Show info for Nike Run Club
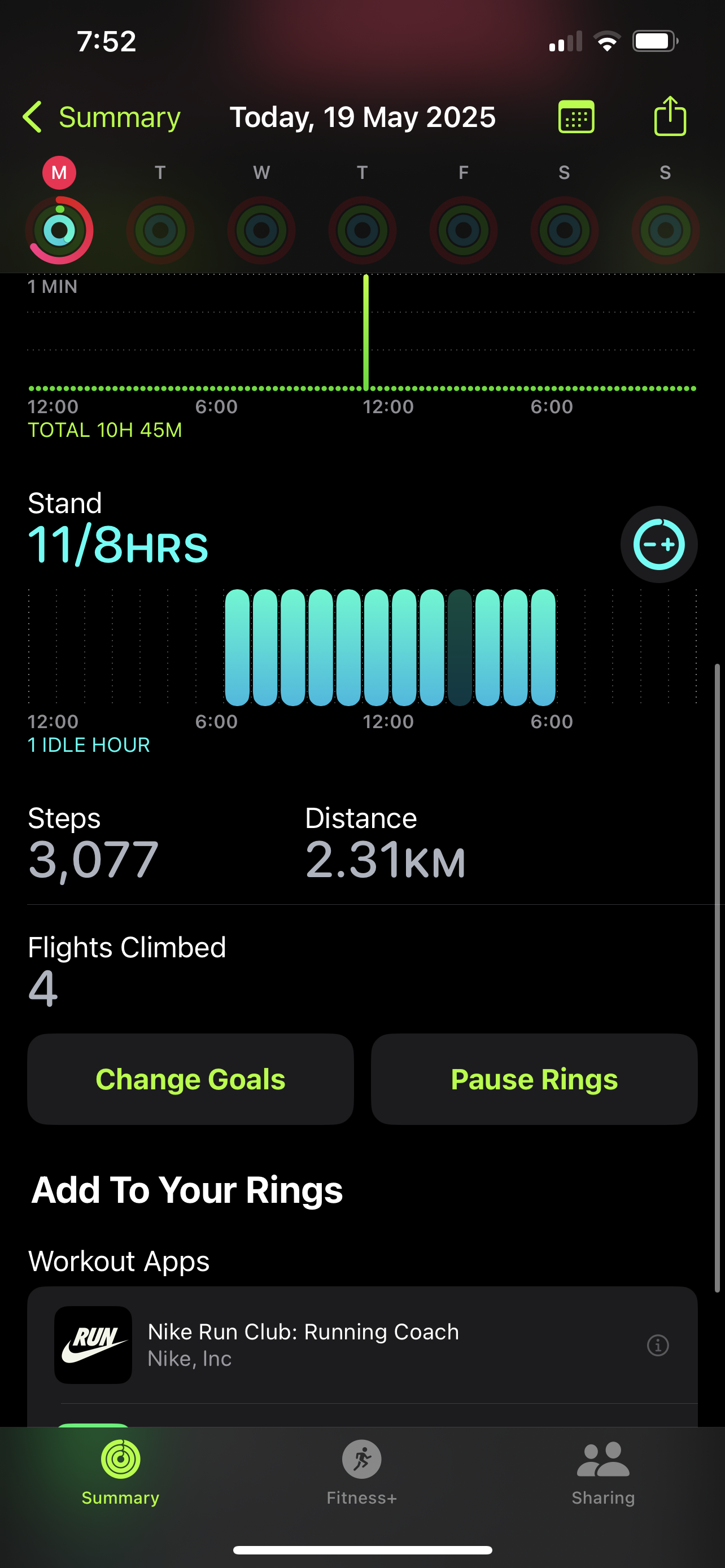The width and height of the screenshot is (725, 1568). pos(657,1344)
